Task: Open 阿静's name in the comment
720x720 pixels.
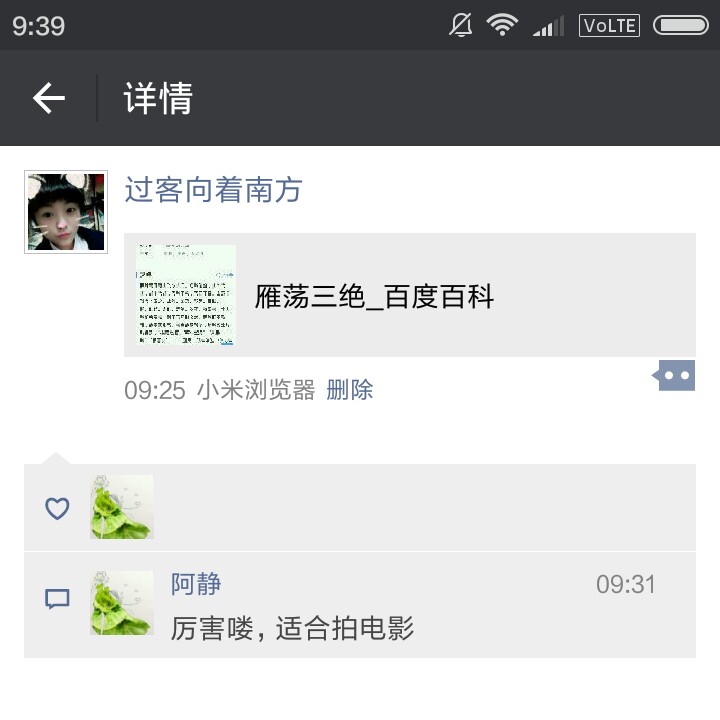Action: coord(196,584)
